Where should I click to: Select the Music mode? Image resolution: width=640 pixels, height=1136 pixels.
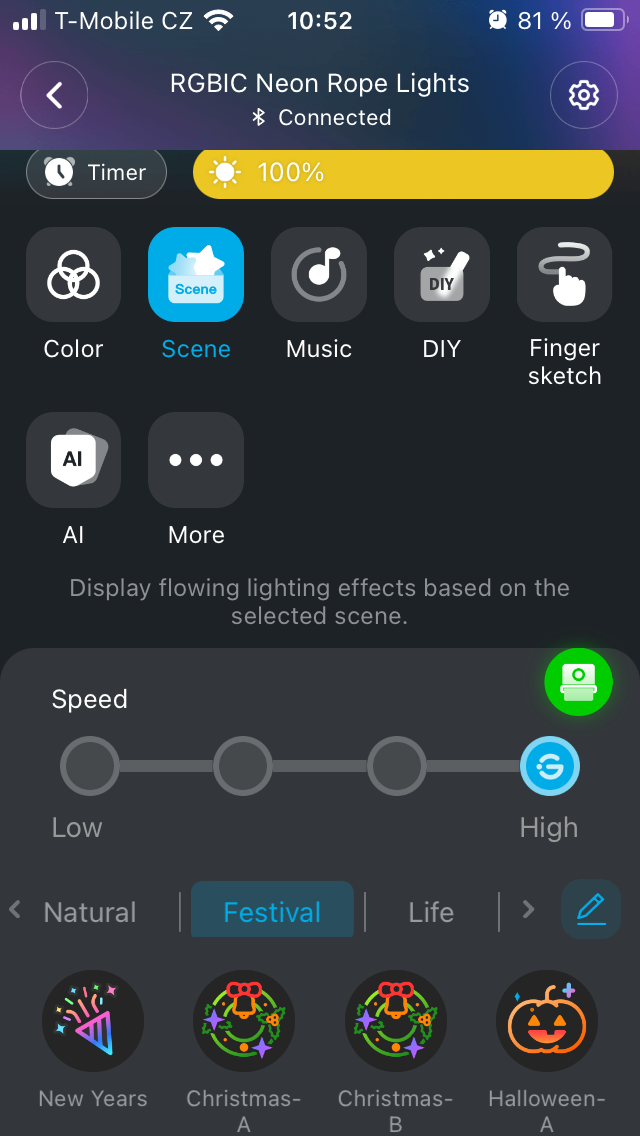tap(319, 275)
